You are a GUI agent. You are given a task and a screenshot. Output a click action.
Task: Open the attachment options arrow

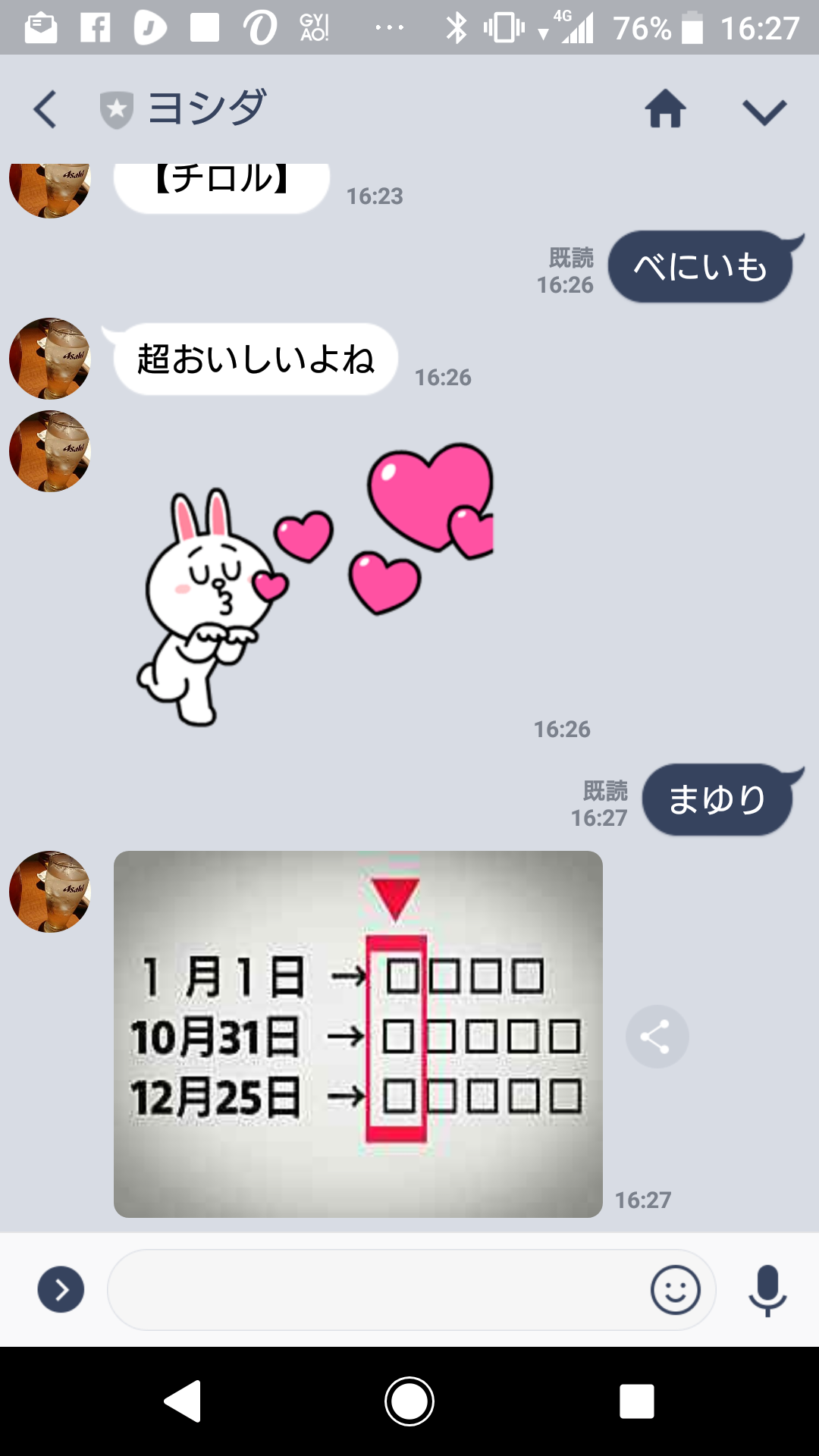click(61, 1289)
